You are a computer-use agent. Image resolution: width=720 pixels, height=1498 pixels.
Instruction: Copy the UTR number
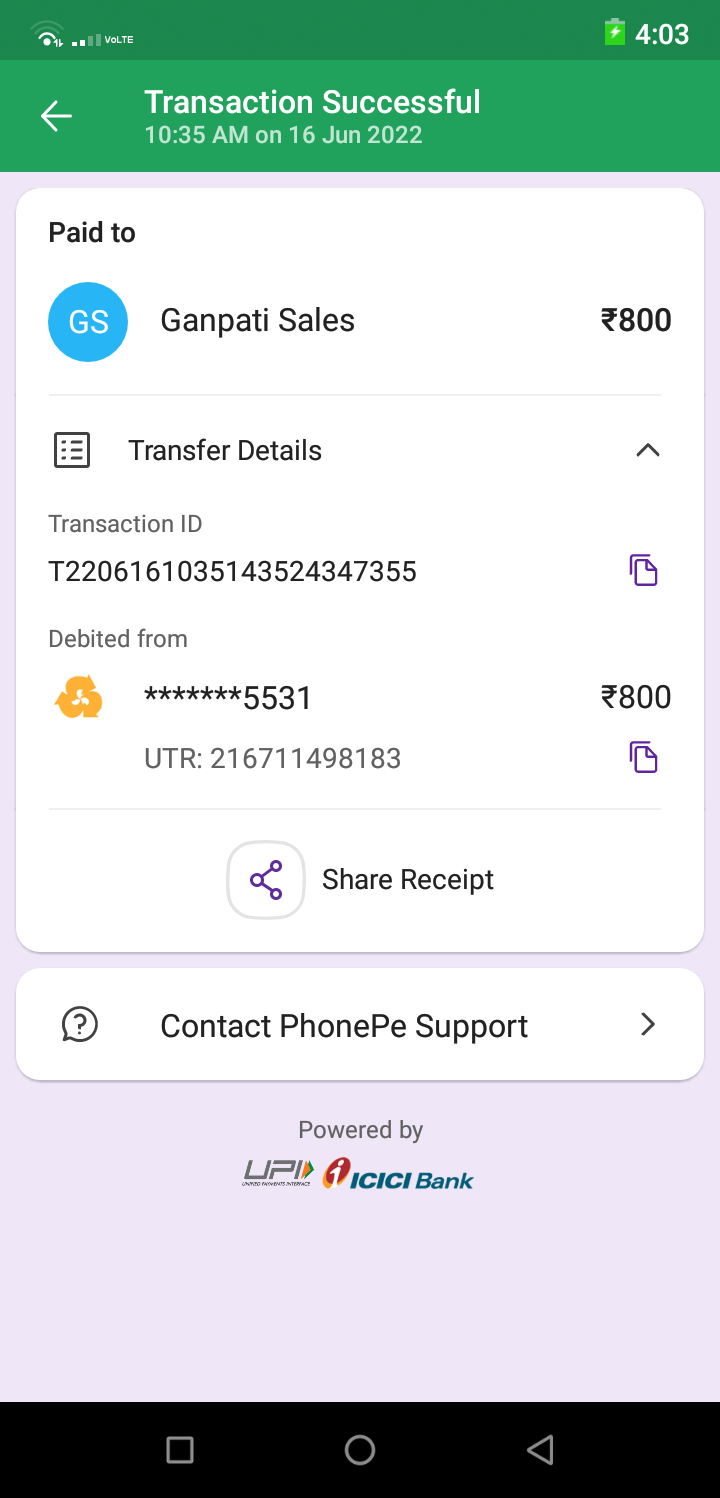pos(643,757)
